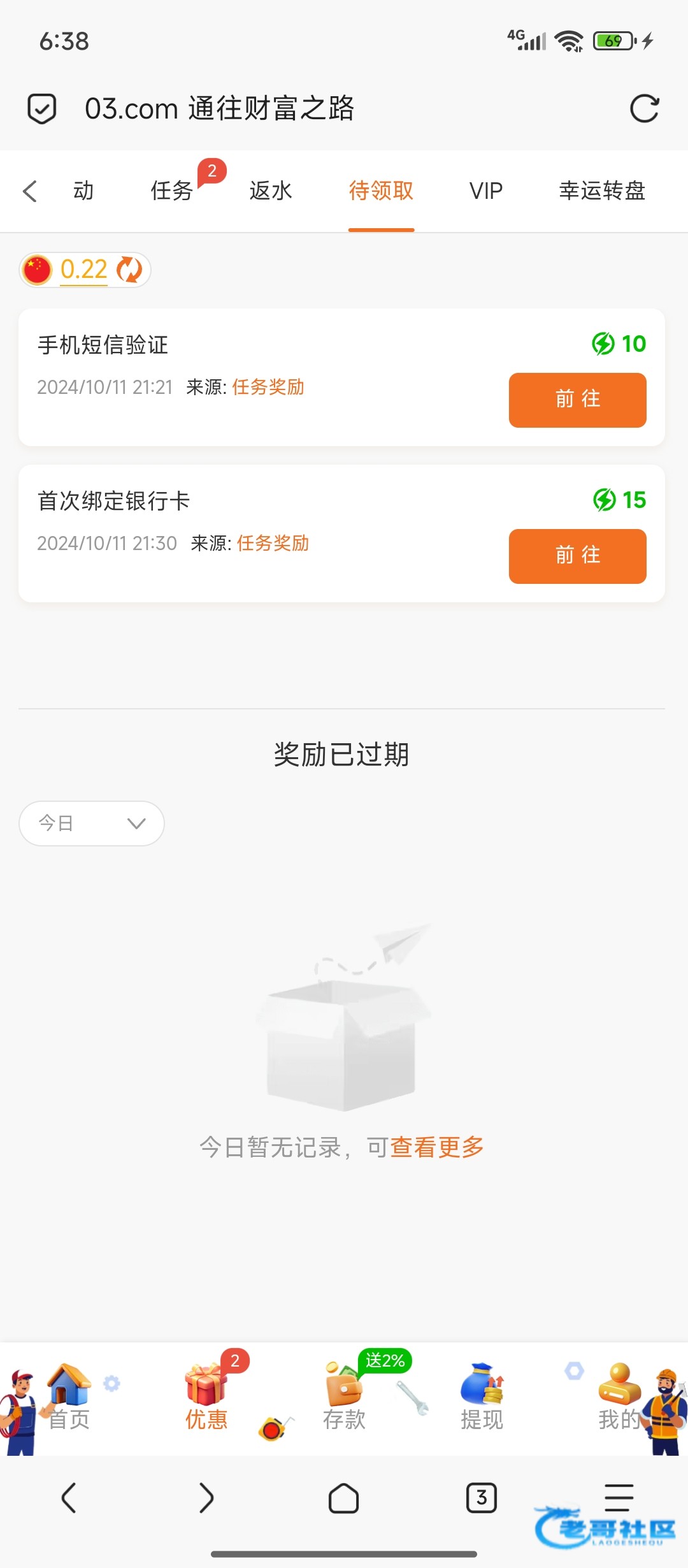Screen dimensions: 688x1568
Task: Open browser tabs switcher showing 3
Action: pos(482,1498)
